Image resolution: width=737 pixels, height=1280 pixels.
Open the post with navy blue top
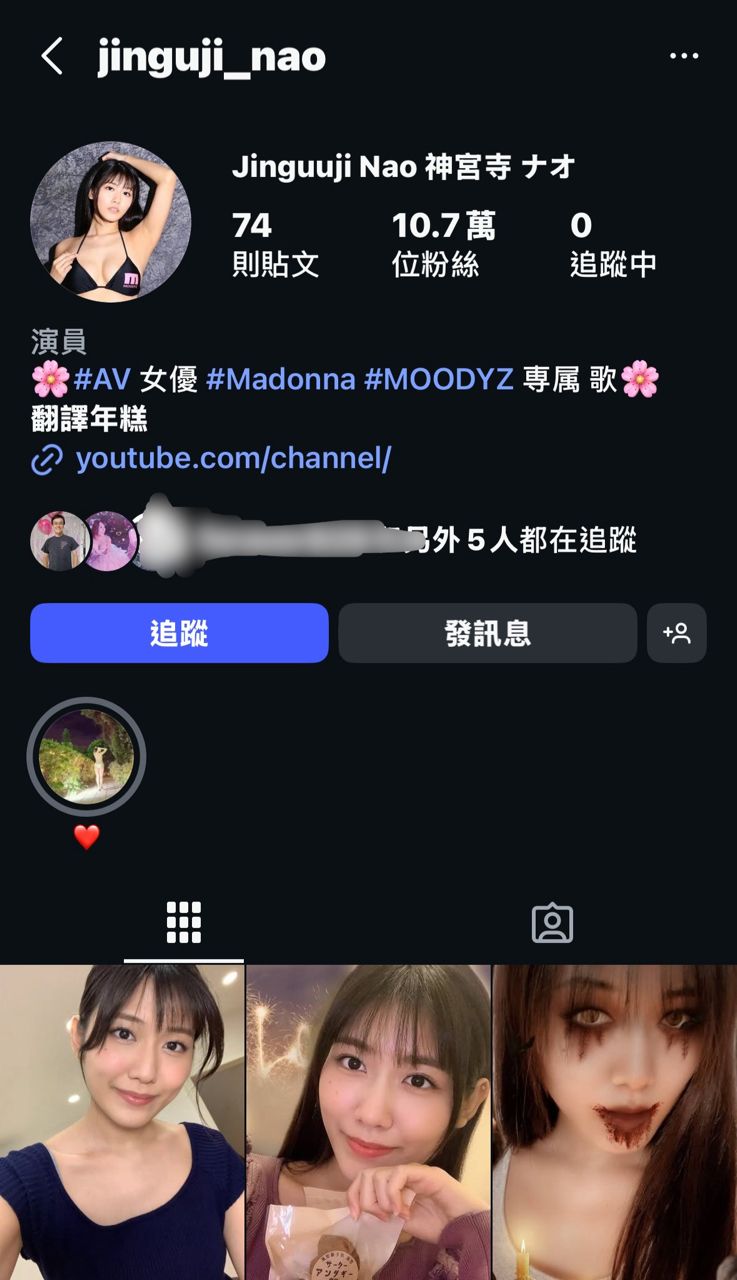pos(121,1120)
